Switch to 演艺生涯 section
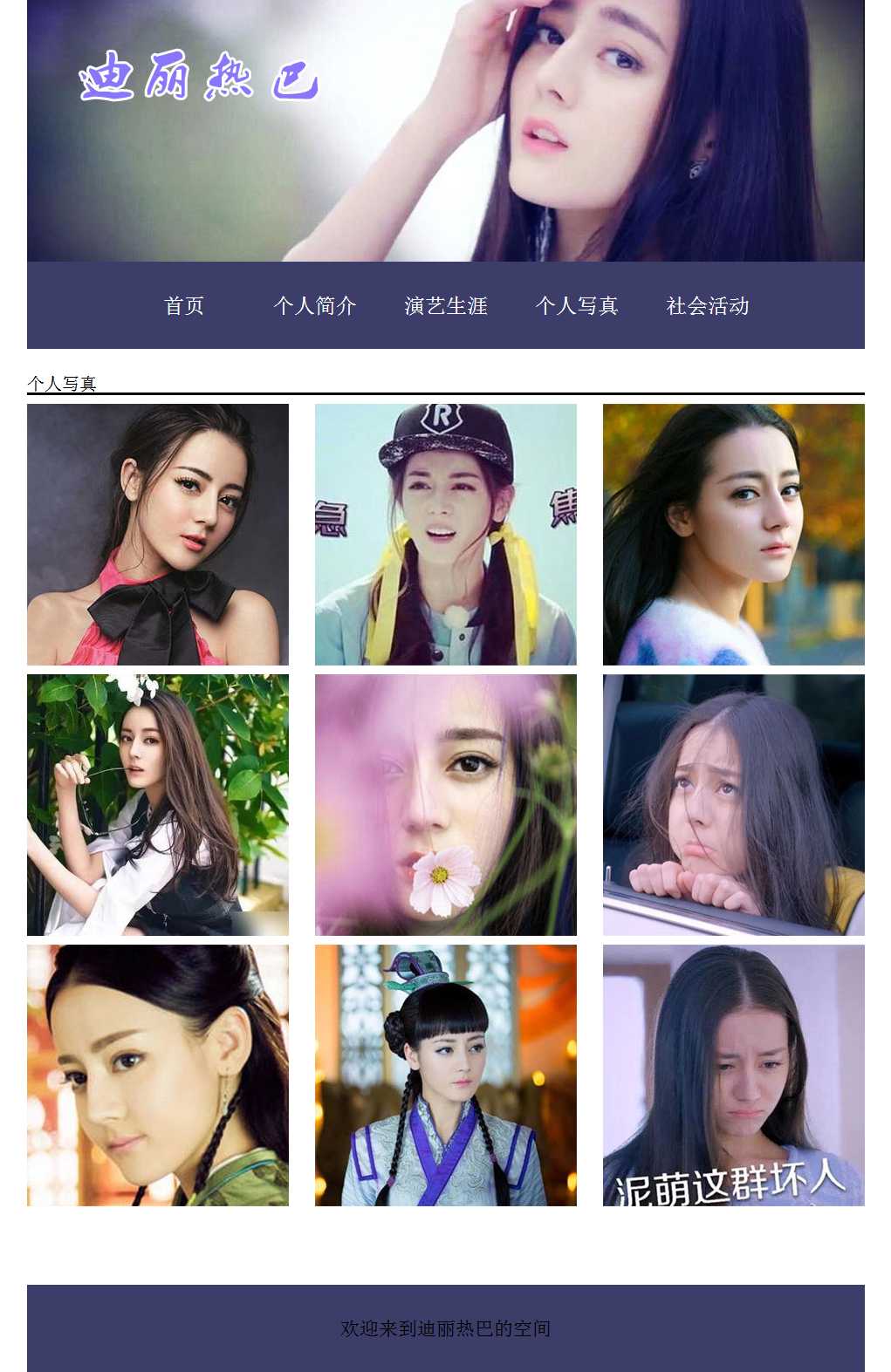Viewport: 891px width, 1372px height. click(x=446, y=306)
